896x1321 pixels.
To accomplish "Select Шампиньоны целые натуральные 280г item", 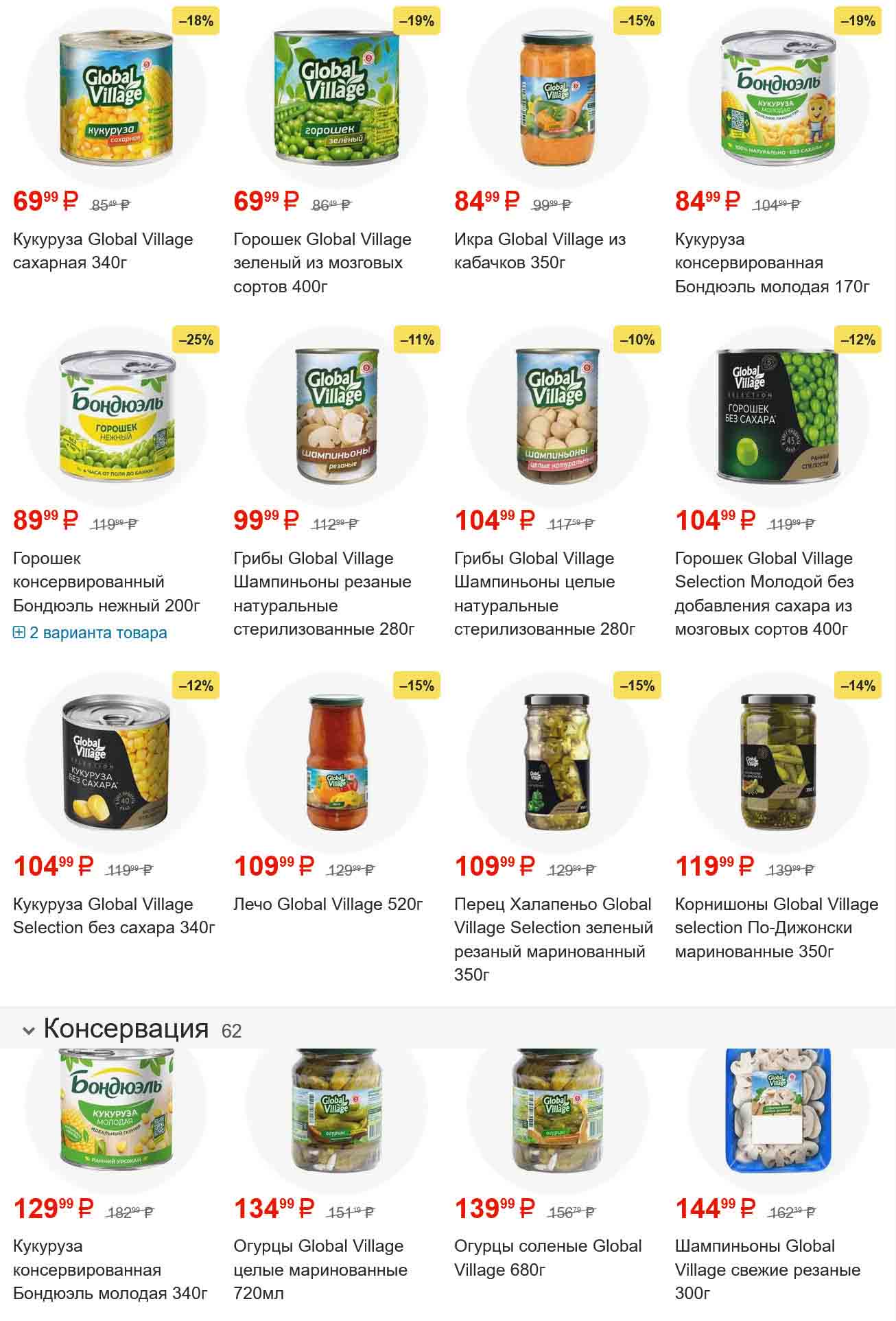I will pyautogui.click(x=544, y=593).
